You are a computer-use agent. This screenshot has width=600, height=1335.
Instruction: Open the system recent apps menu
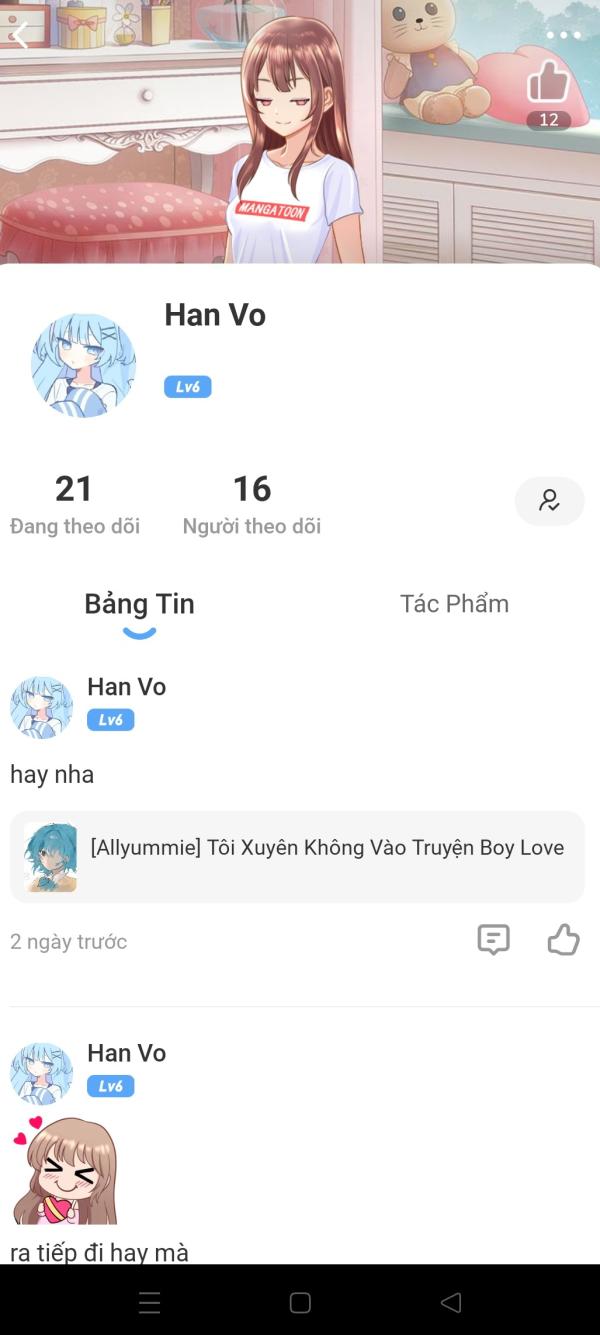[x=150, y=1302]
